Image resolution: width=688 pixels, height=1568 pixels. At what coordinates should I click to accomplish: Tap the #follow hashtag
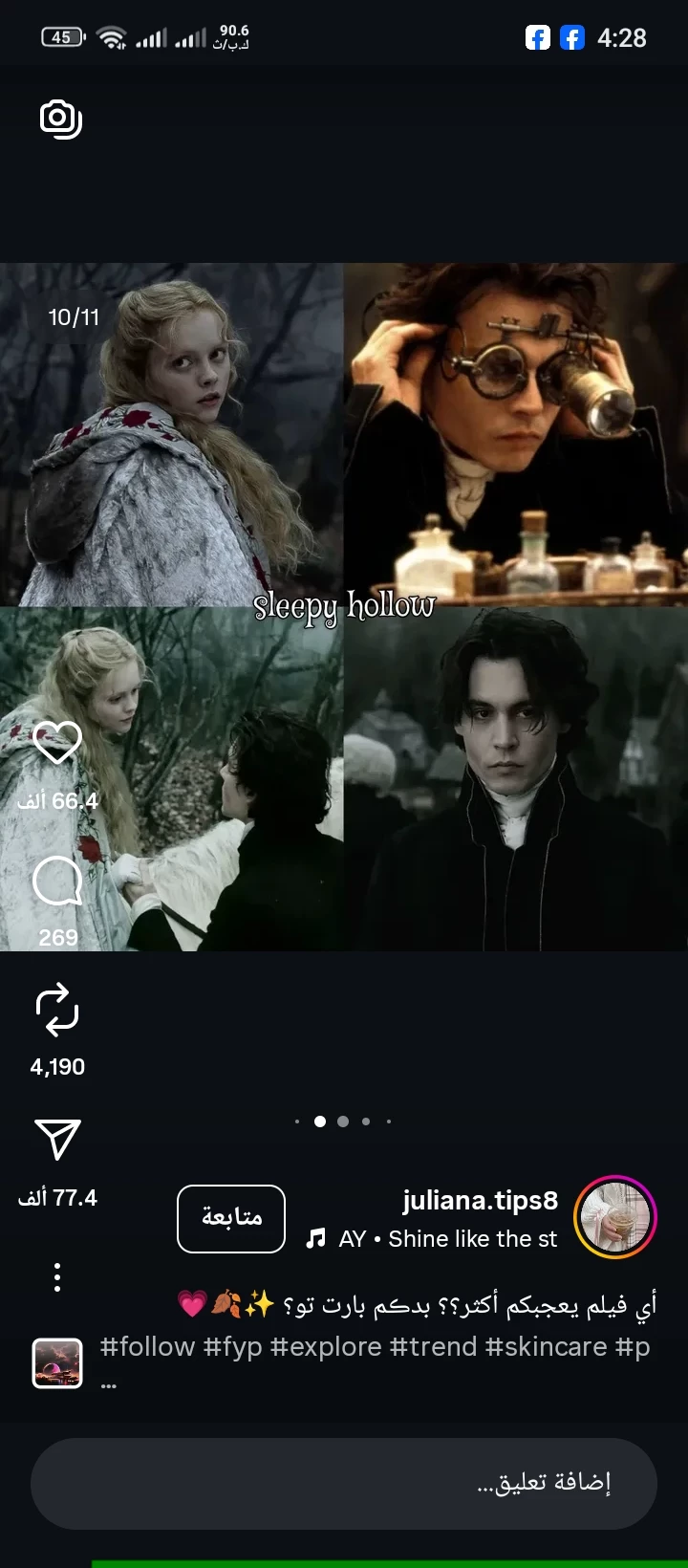tap(147, 1346)
